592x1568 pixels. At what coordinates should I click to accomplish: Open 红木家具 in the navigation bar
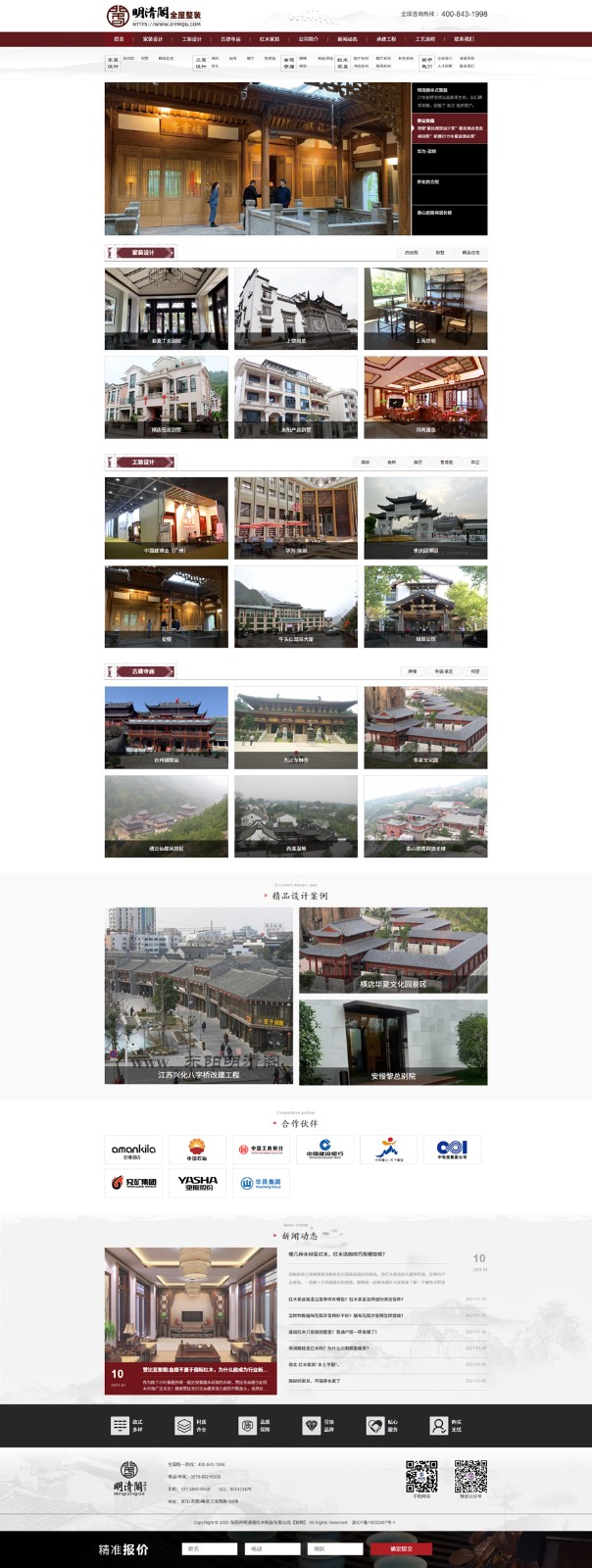(x=270, y=39)
